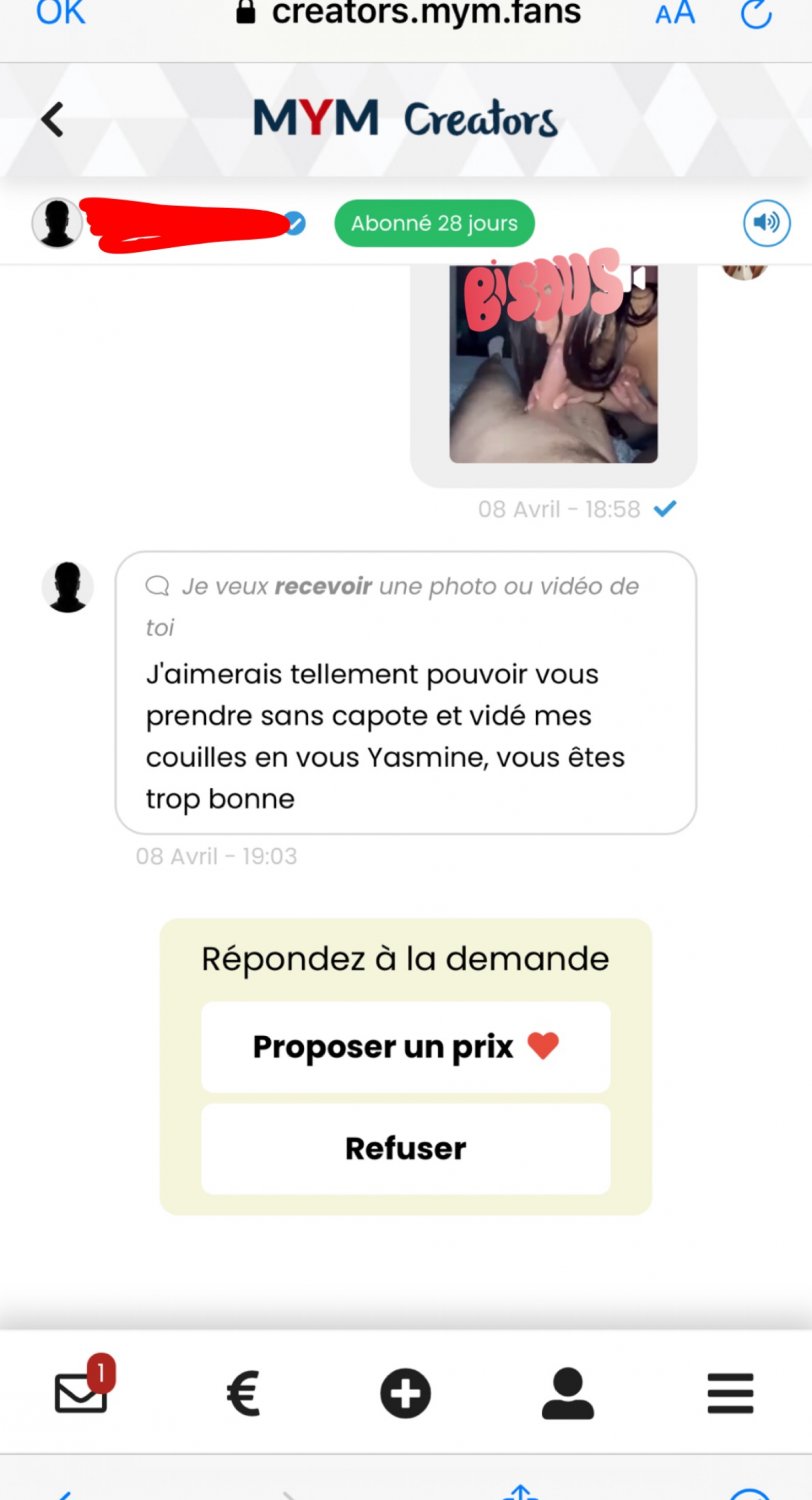Image resolution: width=812 pixels, height=1500 pixels.
Task: Tap OK in the browser bar
Action: [60, 13]
